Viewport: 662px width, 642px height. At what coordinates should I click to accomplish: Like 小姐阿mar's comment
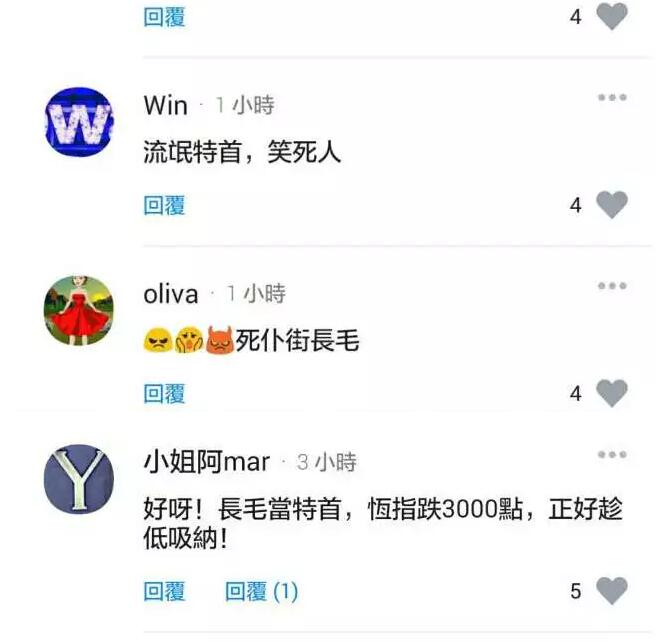tap(612, 590)
